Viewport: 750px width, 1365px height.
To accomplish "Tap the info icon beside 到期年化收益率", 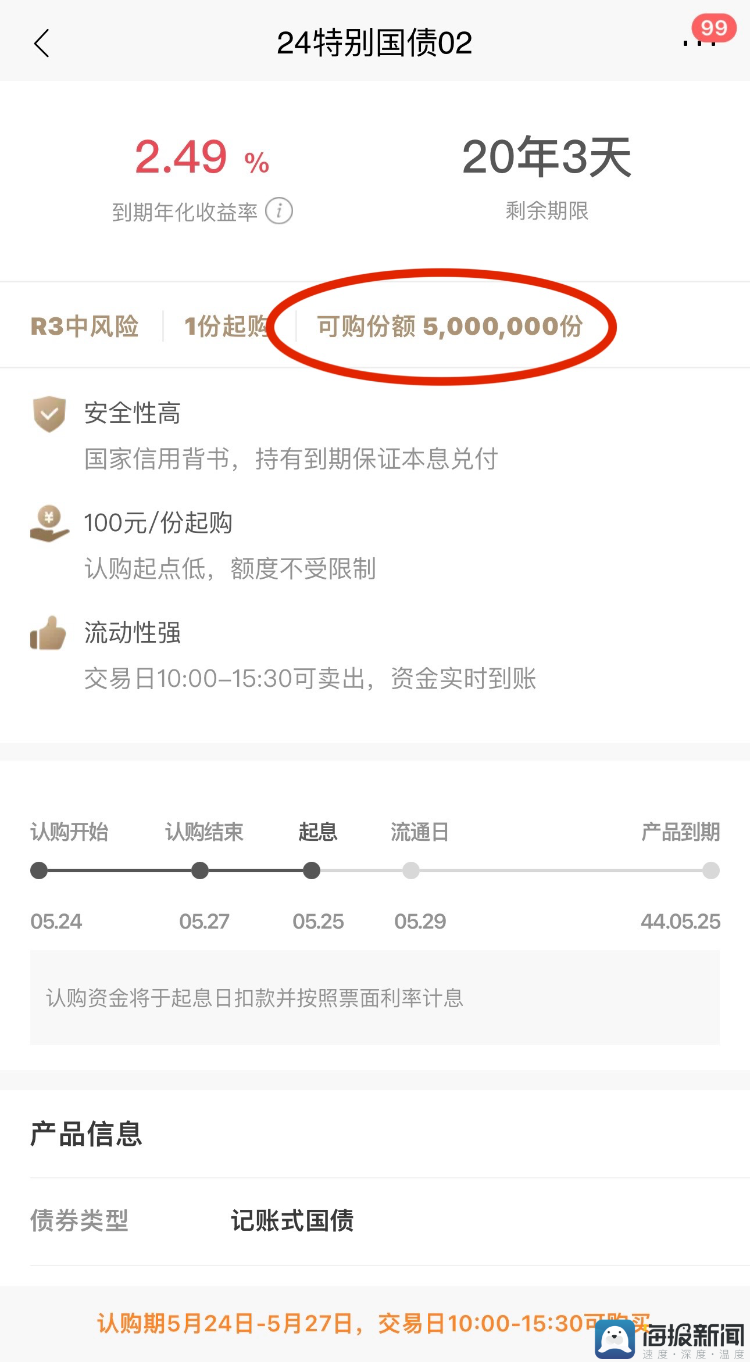I will click(279, 211).
